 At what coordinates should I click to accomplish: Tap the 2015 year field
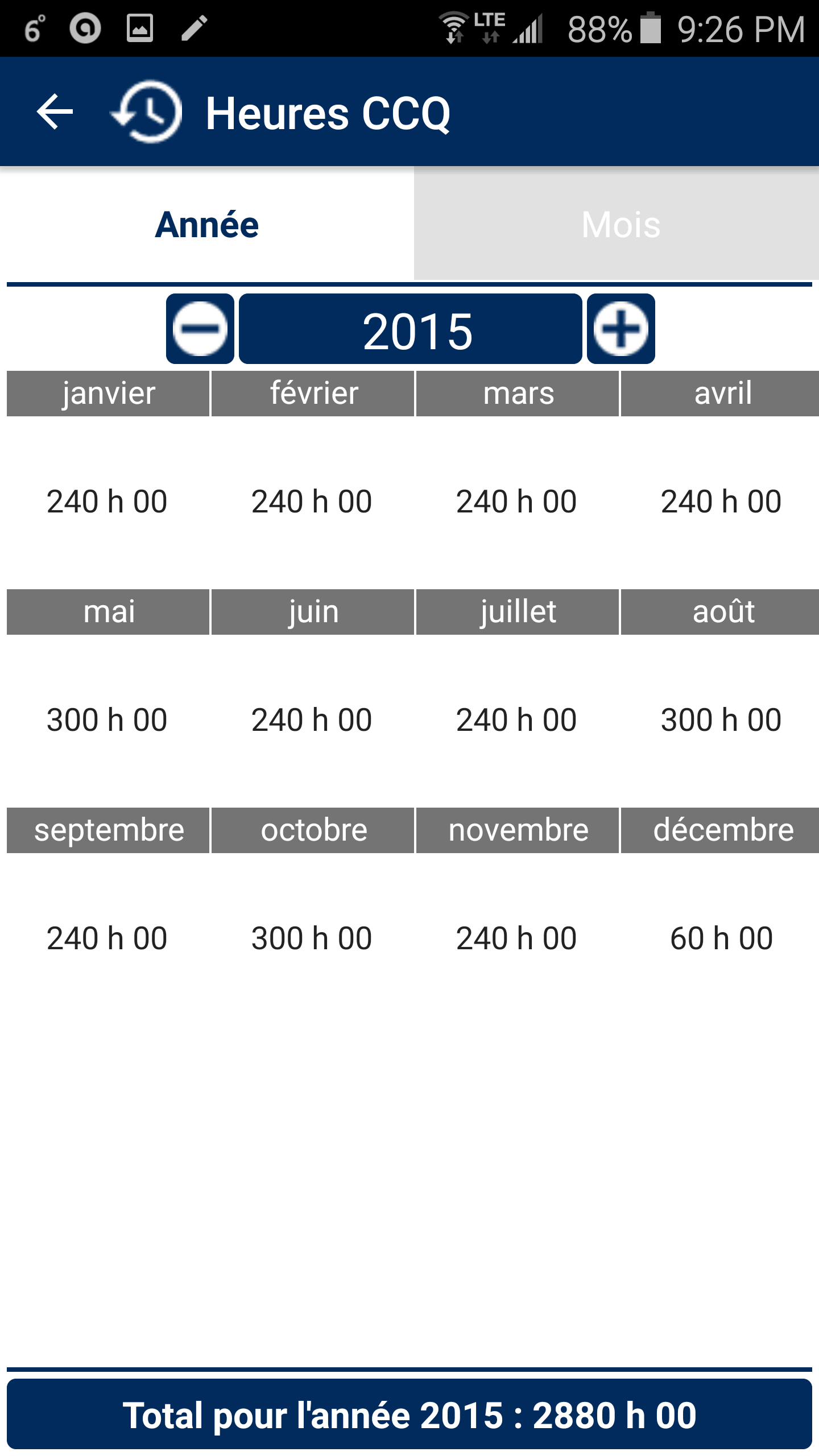[x=411, y=329]
